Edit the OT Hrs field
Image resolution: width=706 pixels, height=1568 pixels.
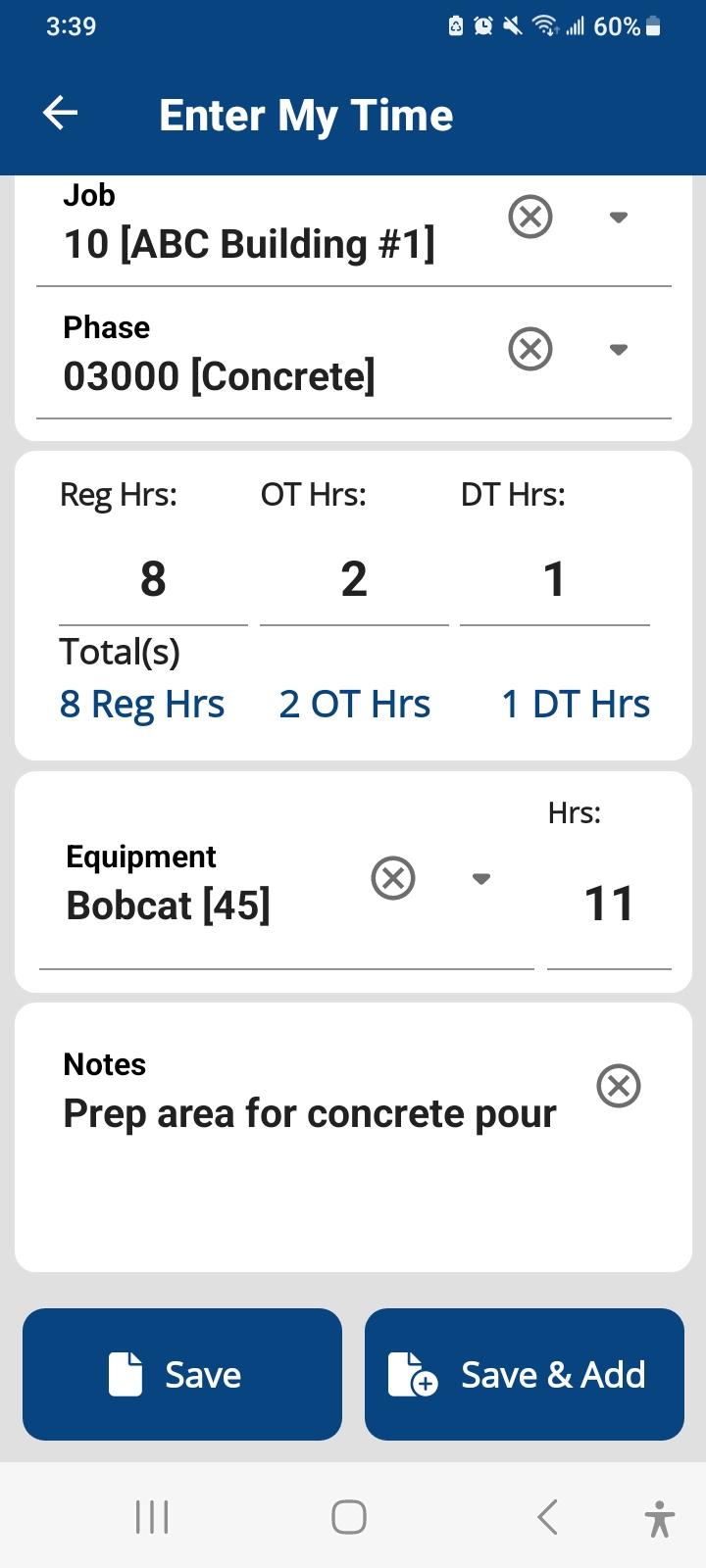point(354,580)
